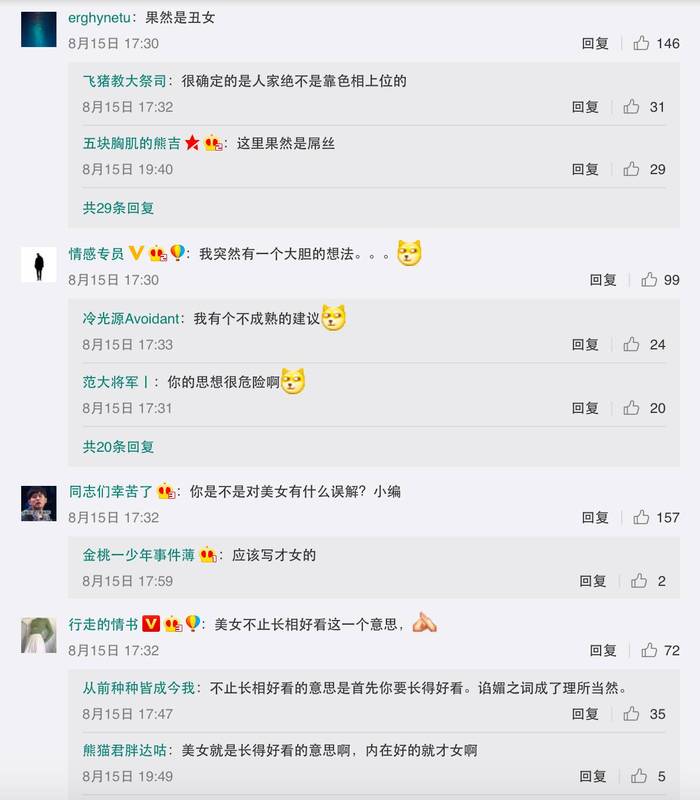Screen dimensions: 700x800
Task: Open 冷光源Avoidant user profile
Action: coord(132,318)
